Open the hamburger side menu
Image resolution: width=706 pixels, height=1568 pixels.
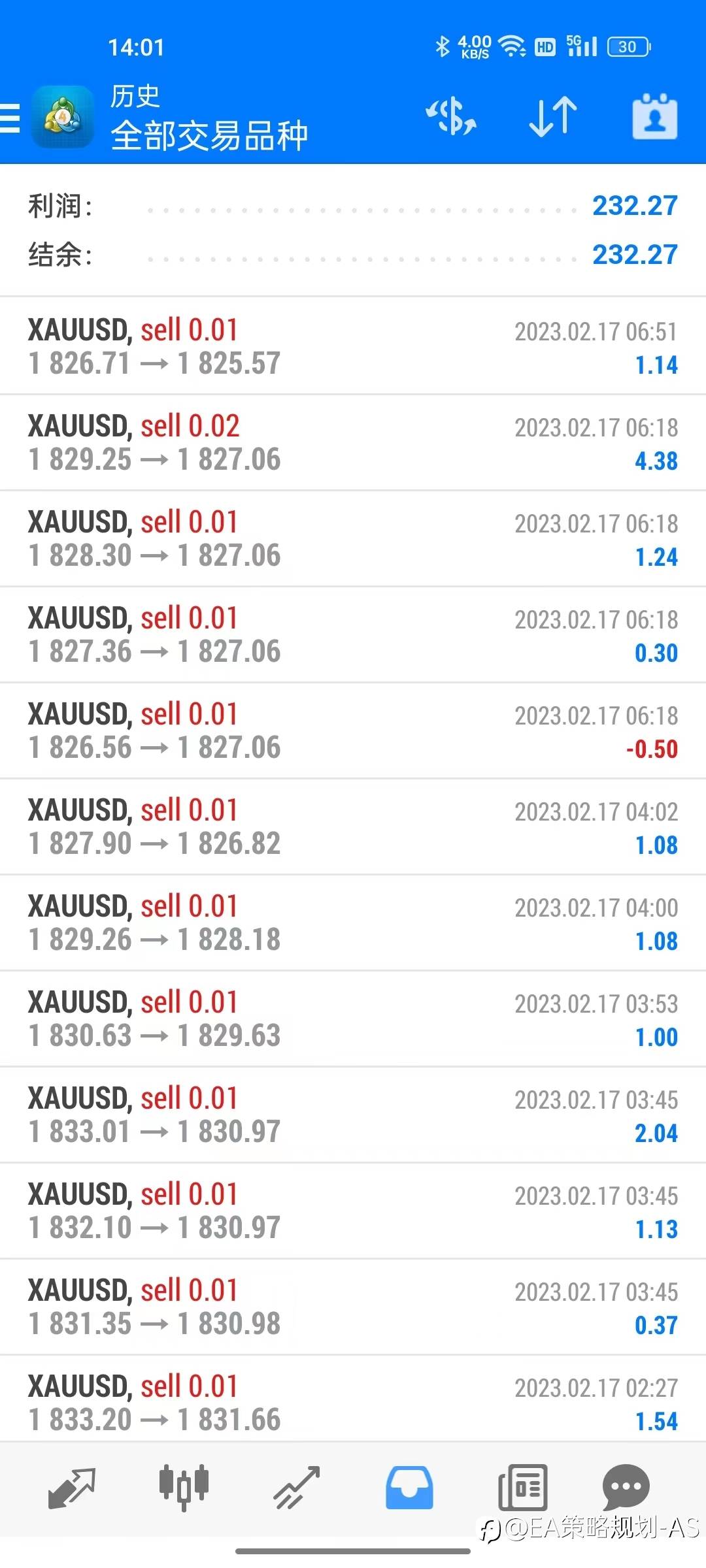point(10,118)
